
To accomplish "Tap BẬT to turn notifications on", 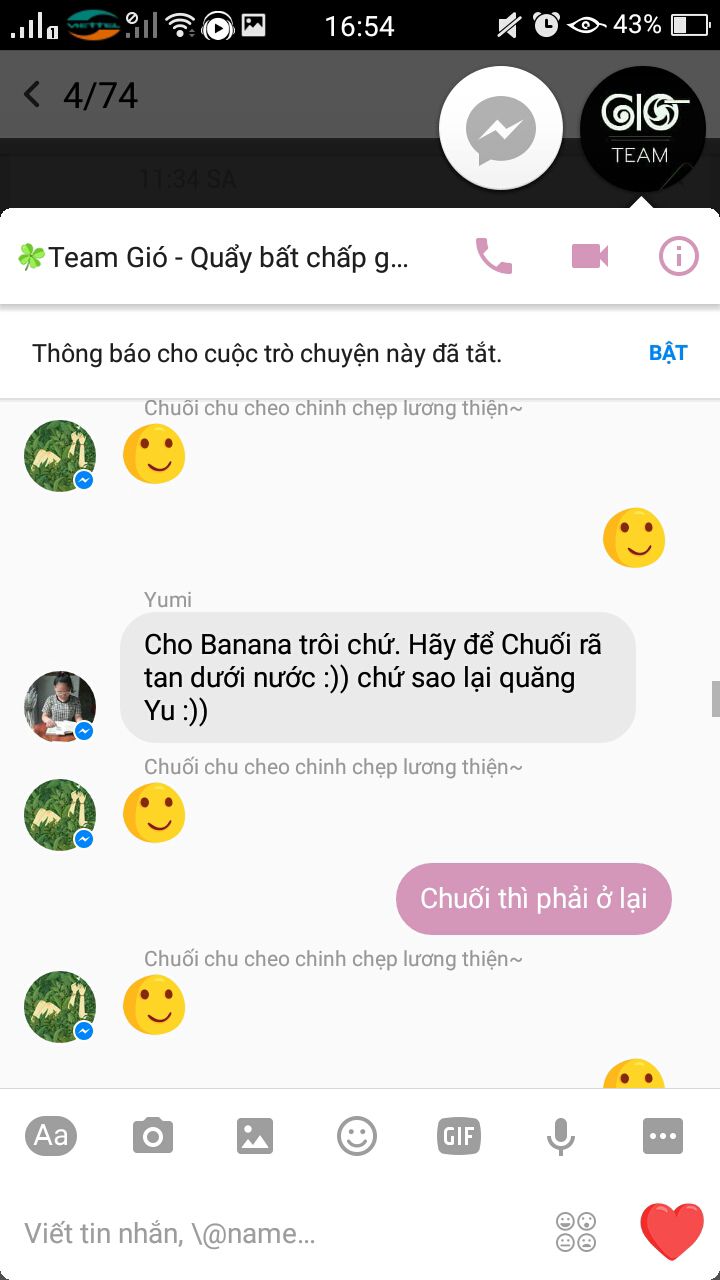I will click(x=668, y=353).
